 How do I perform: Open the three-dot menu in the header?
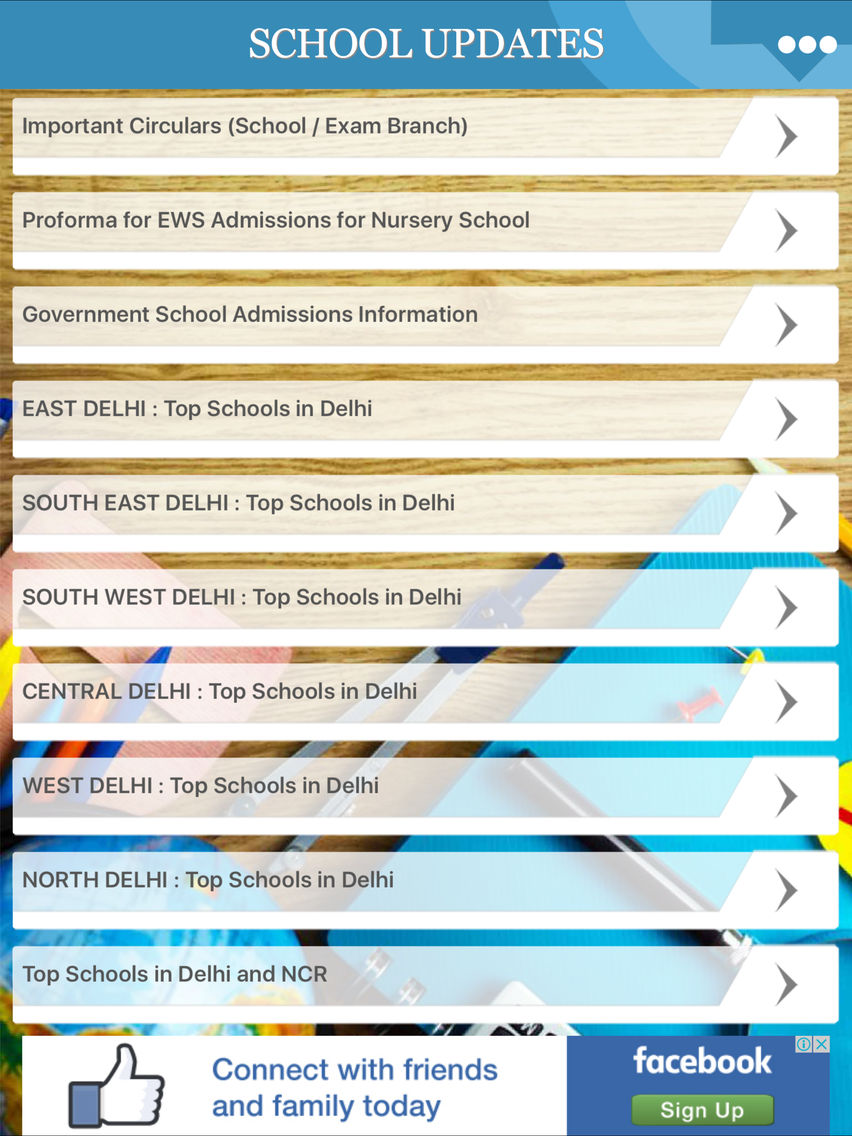[807, 45]
